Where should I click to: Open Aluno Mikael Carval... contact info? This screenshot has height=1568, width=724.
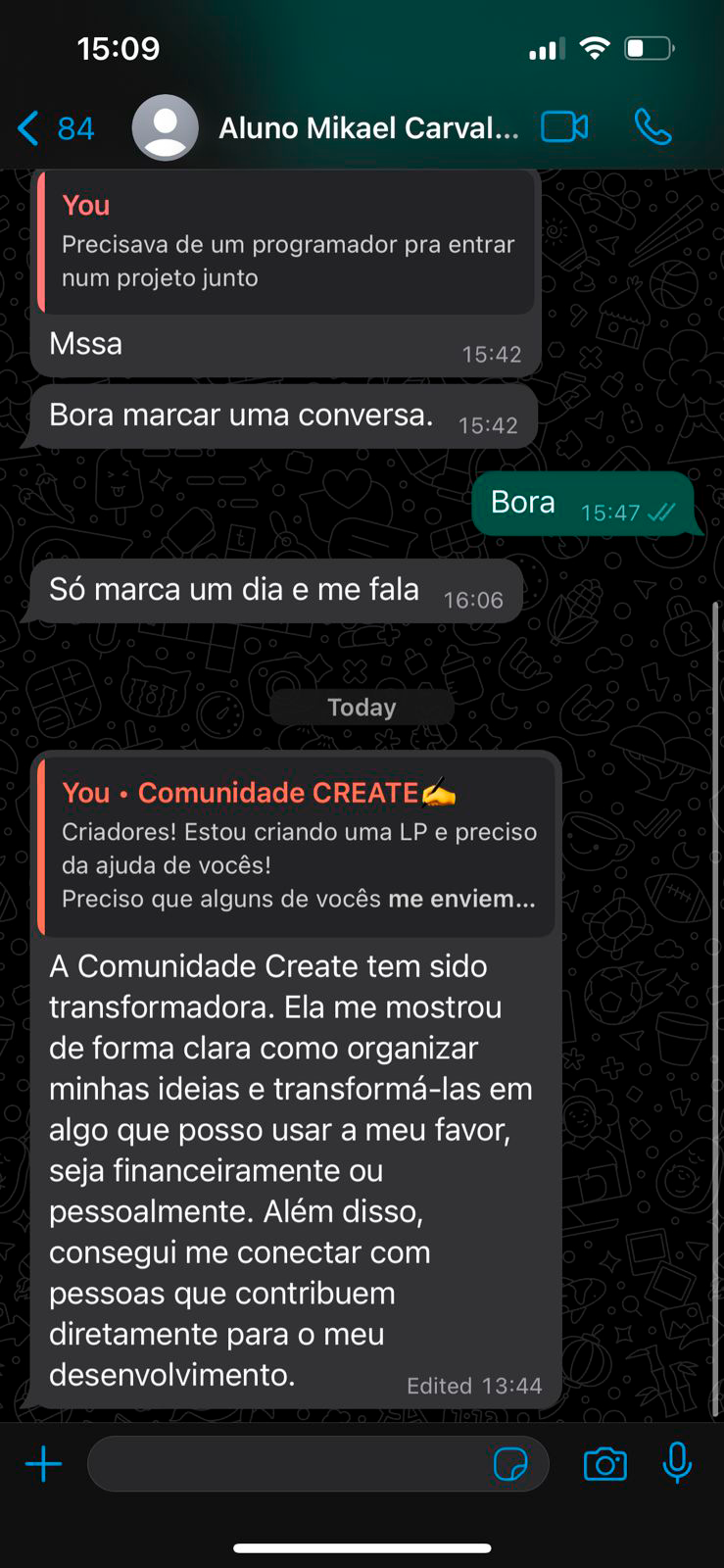point(367,128)
